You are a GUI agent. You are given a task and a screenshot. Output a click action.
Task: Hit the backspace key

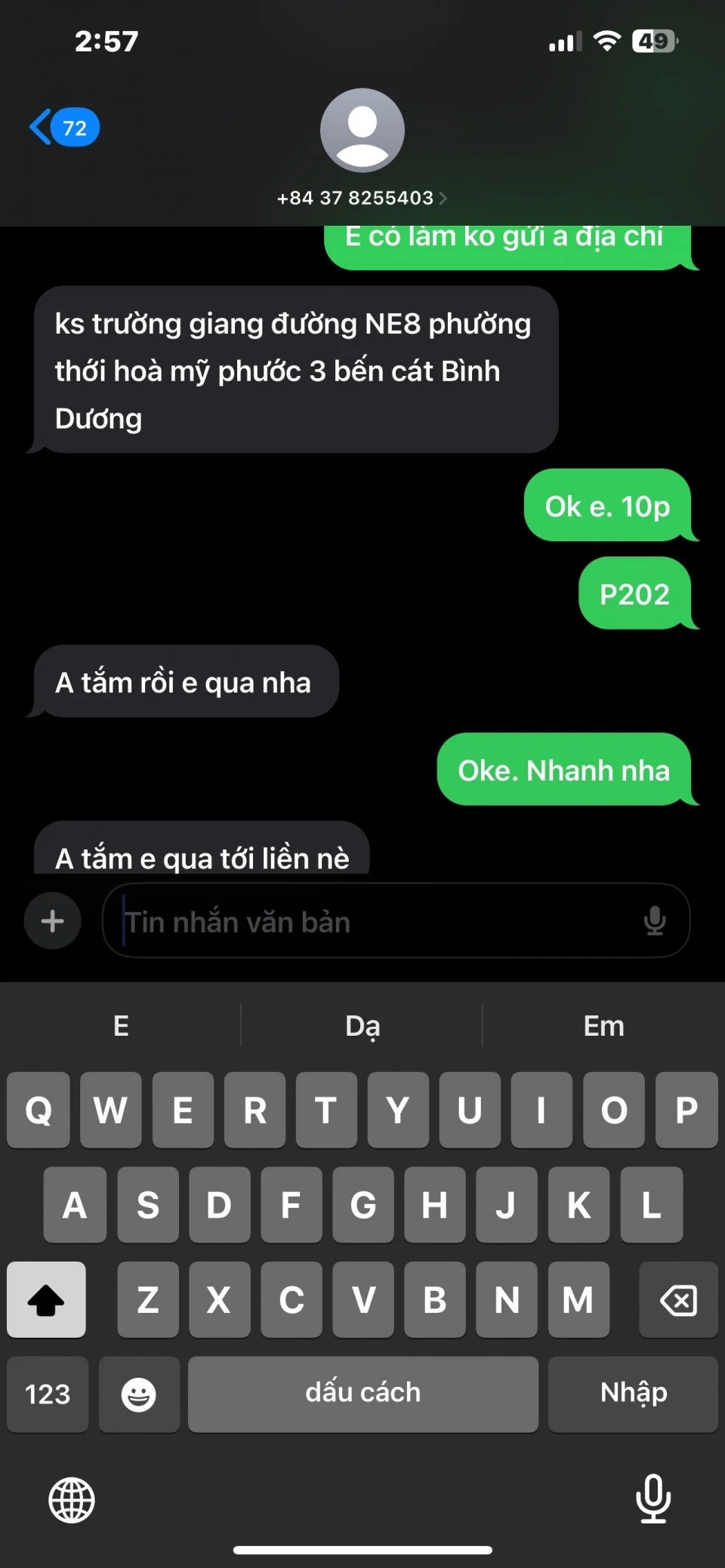[x=677, y=1299]
